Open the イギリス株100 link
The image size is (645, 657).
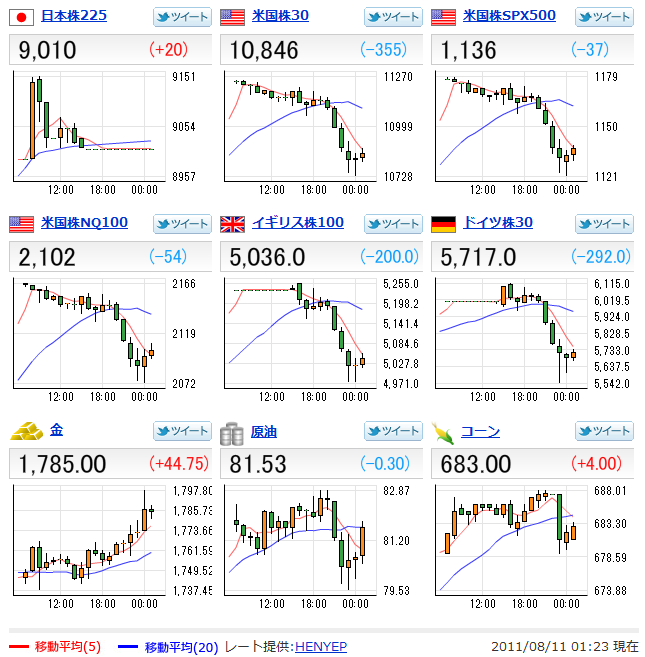[x=298, y=222]
